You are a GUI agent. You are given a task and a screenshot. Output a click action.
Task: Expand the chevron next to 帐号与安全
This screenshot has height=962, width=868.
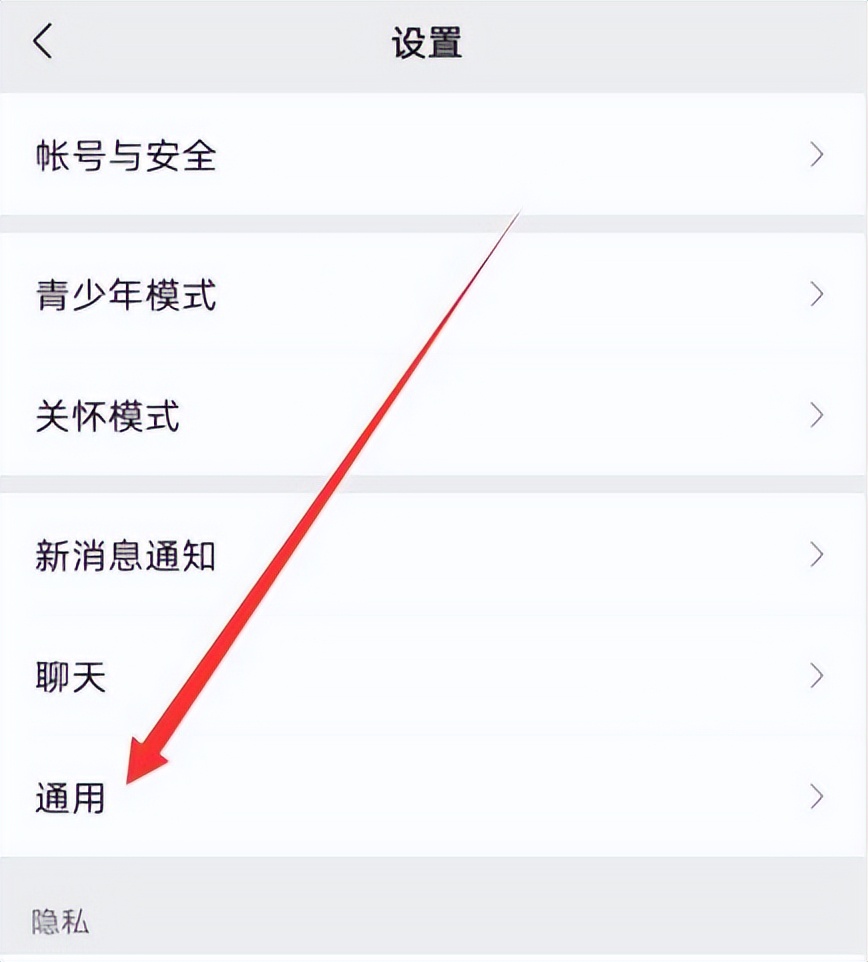coord(815,156)
